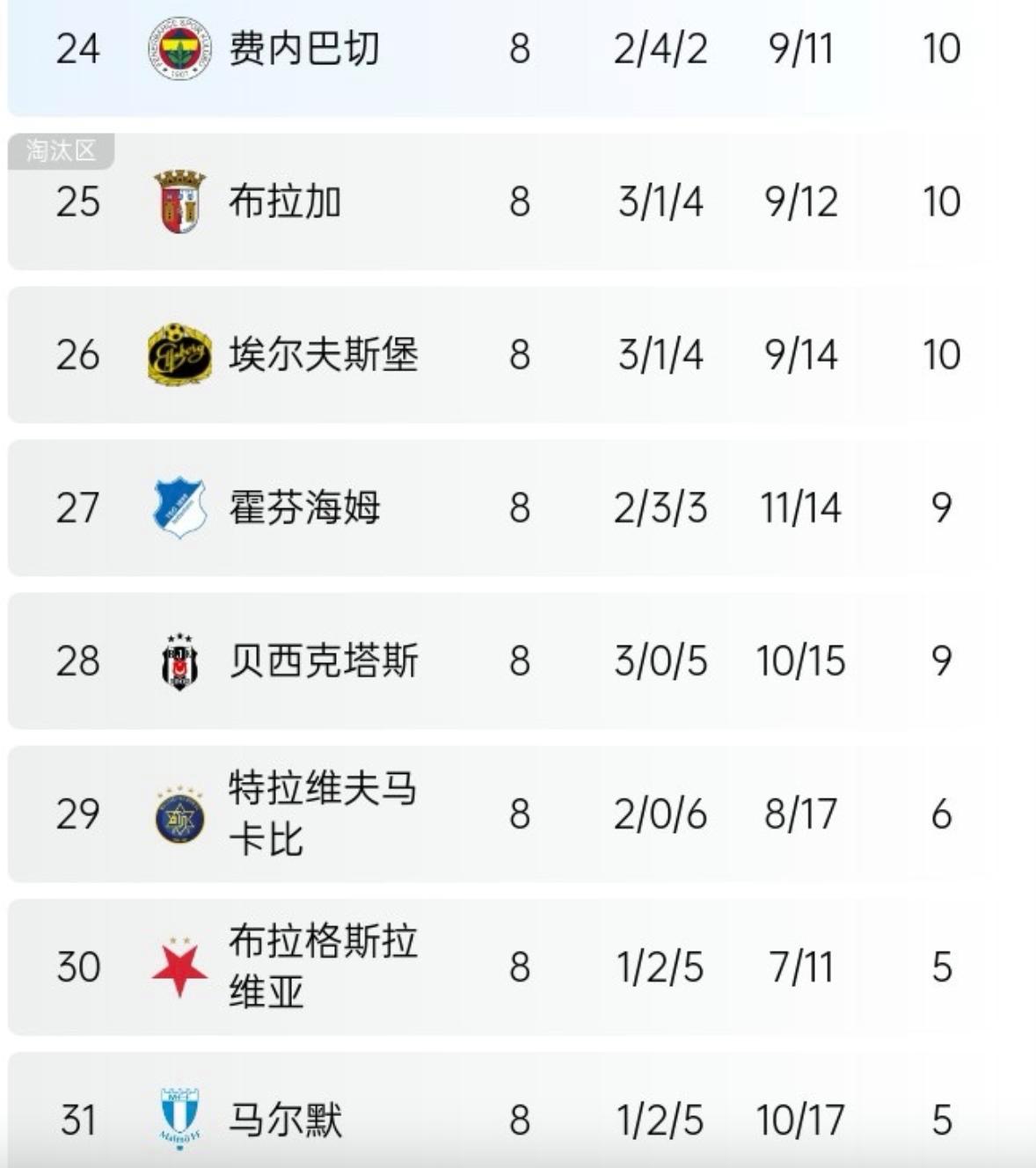Open the 布拉格斯拉维亚 team row

(x=322, y=967)
